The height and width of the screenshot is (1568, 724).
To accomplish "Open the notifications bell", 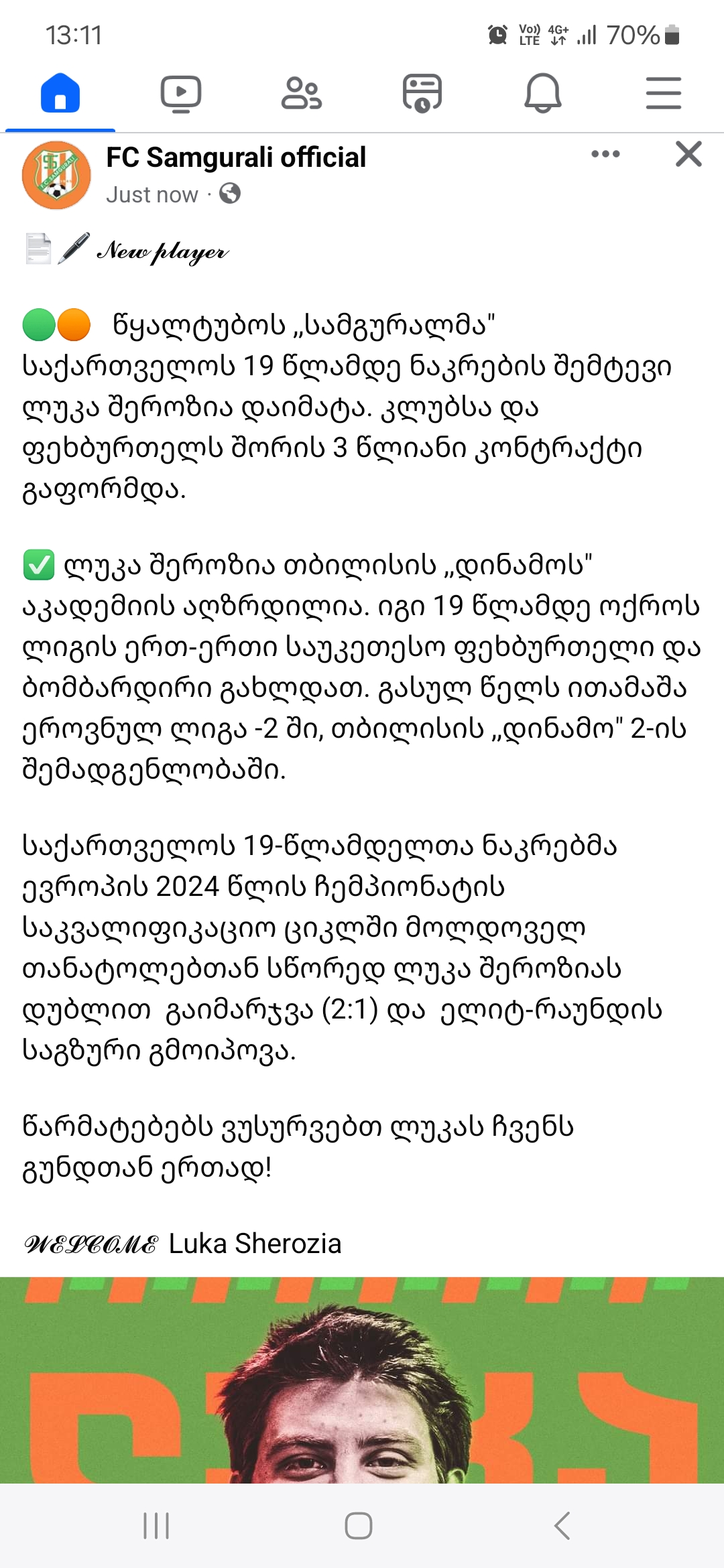I will tap(542, 93).
